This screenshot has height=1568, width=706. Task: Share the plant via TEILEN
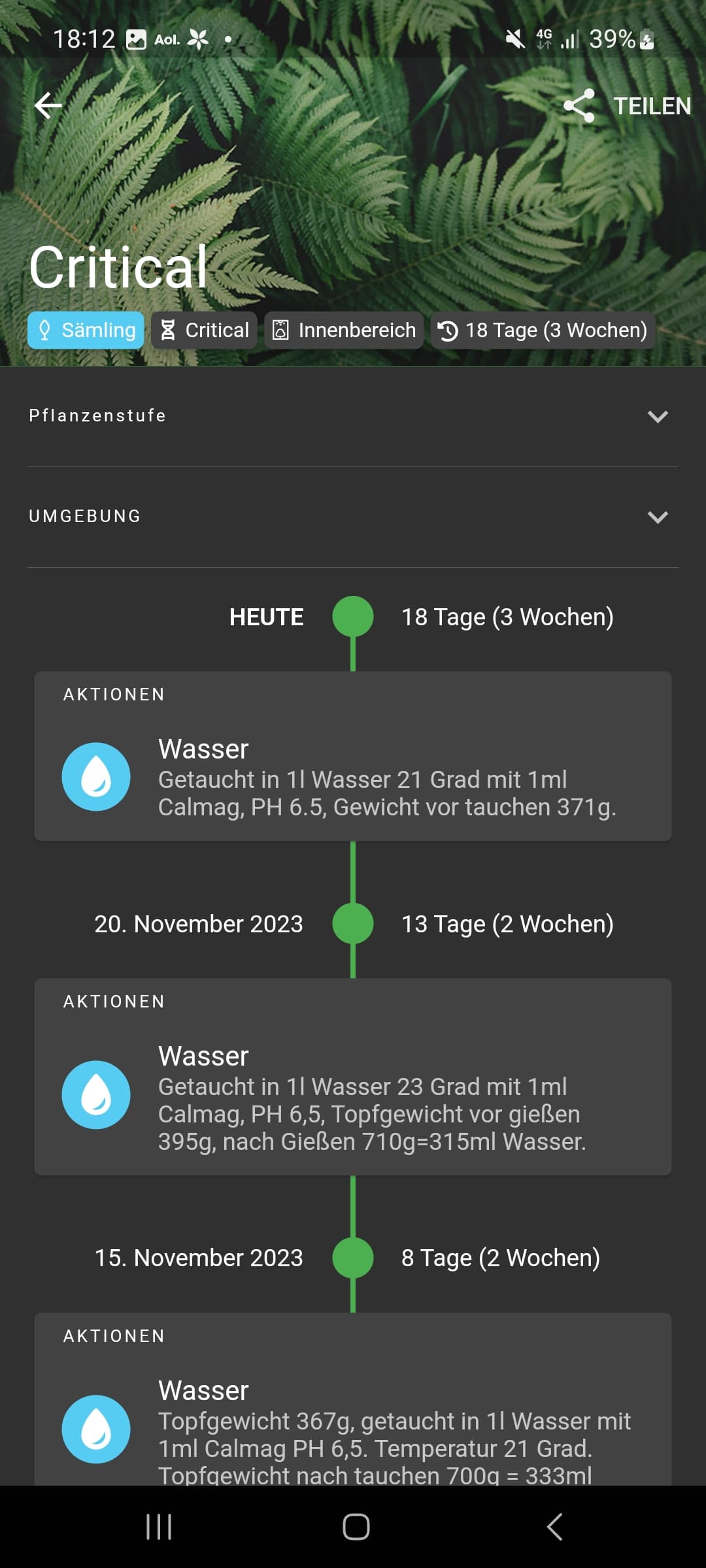[628, 106]
